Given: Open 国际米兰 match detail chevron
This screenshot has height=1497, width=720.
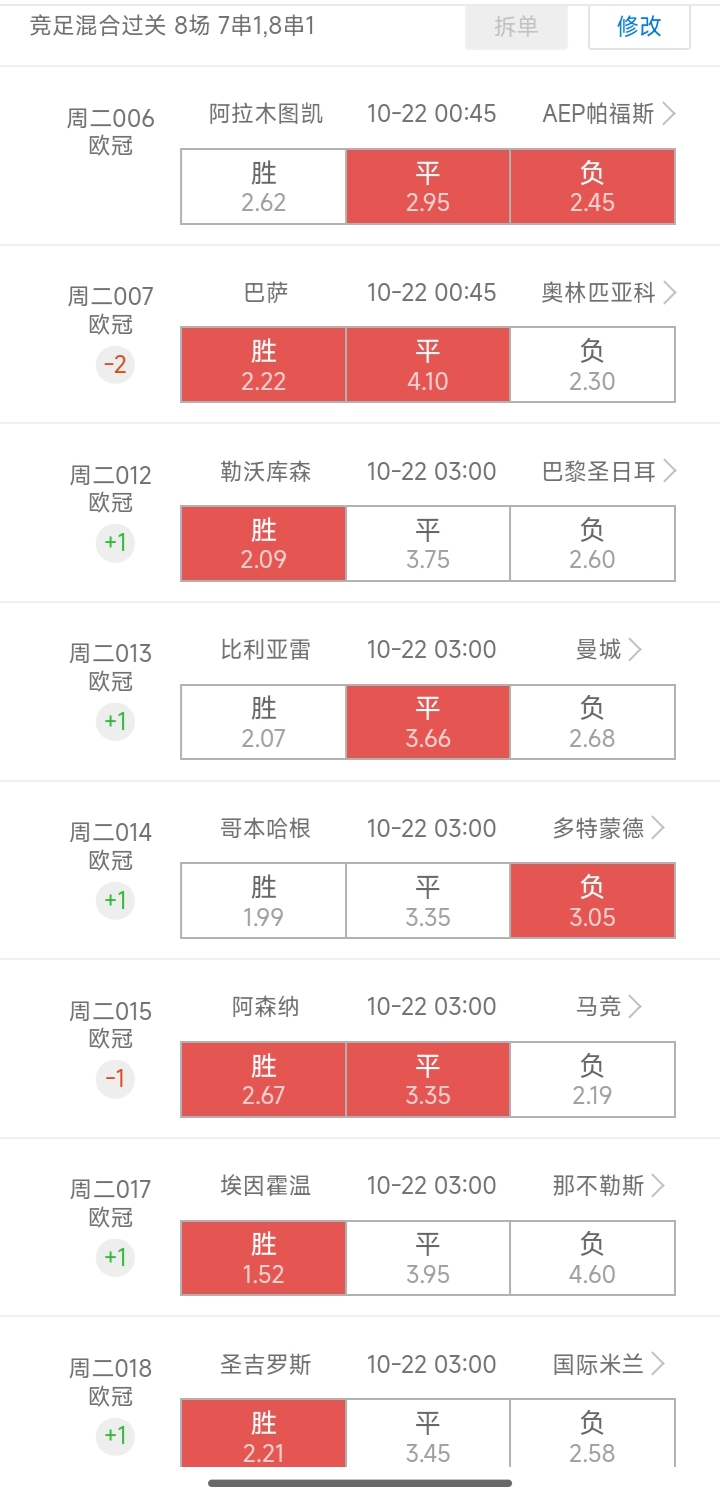Looking at the screenshot, I should 657,1364.
